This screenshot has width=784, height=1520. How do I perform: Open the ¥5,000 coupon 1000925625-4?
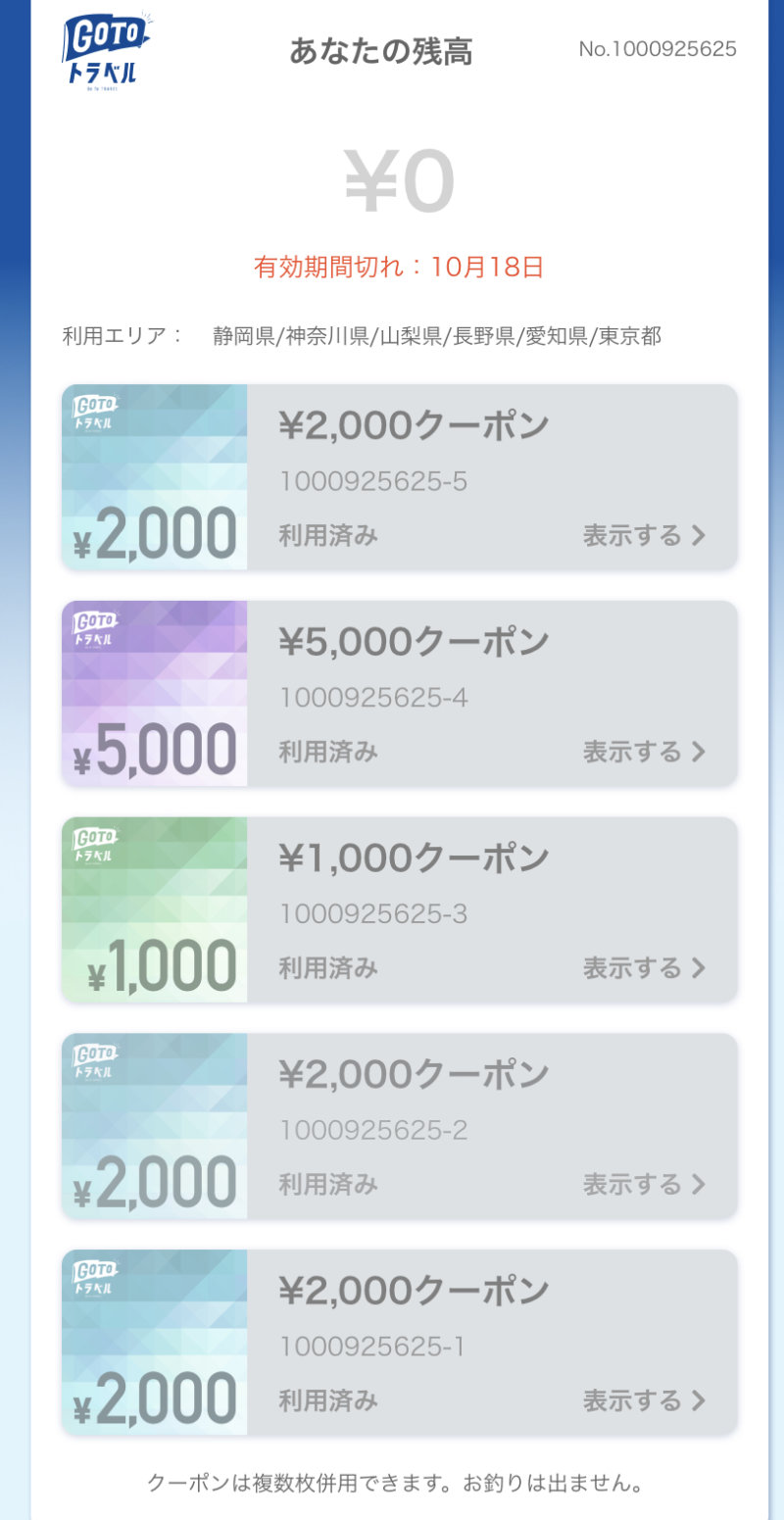643,752
